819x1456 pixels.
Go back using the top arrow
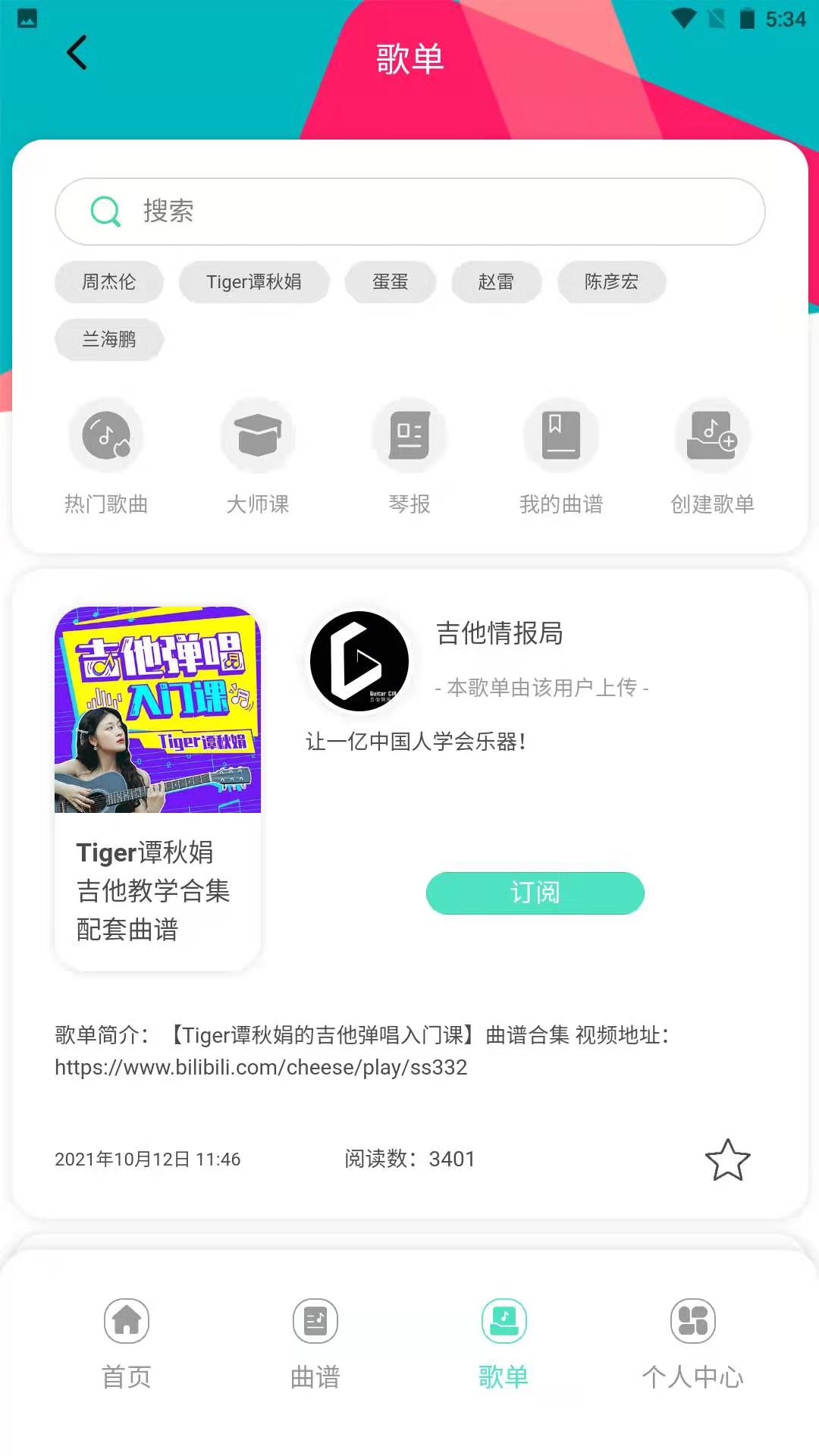[77, 53]
